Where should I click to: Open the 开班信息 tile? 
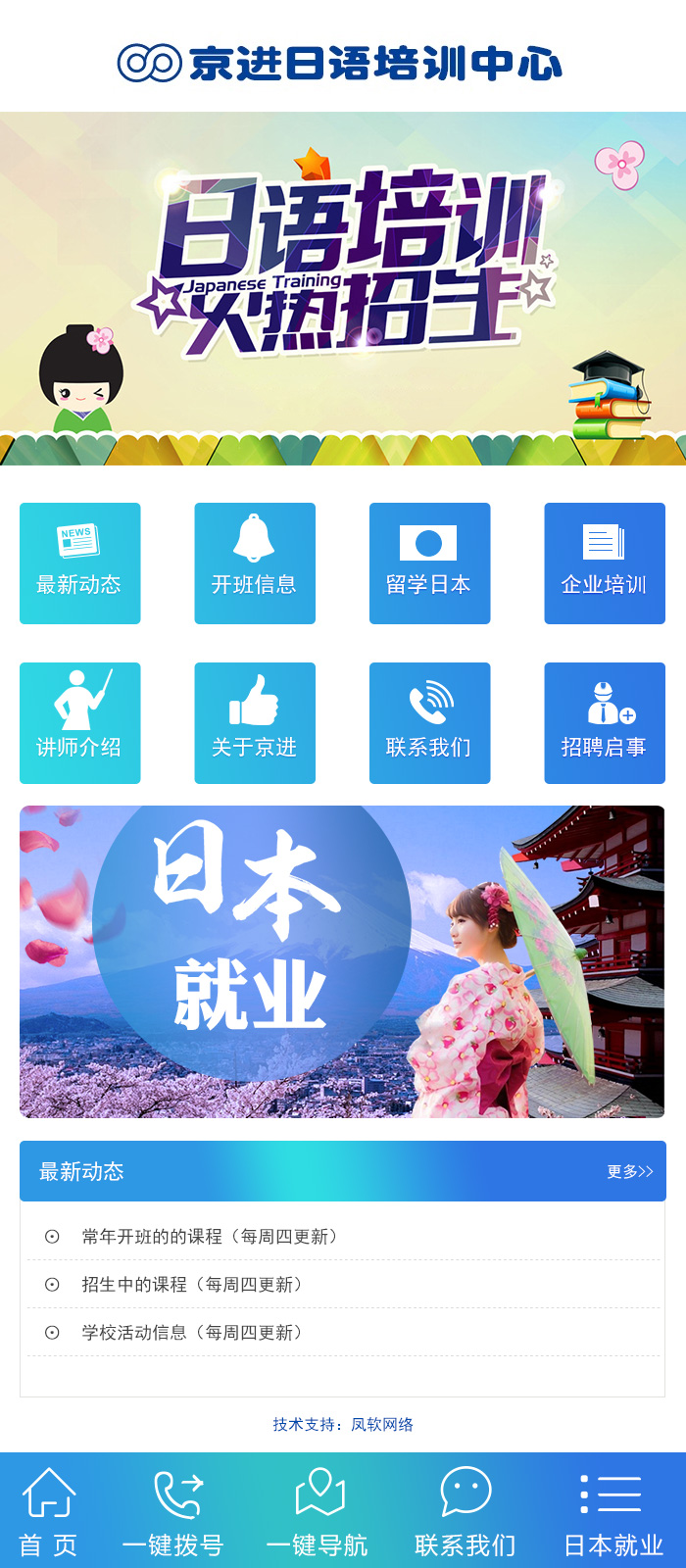(x=255, y=563)
